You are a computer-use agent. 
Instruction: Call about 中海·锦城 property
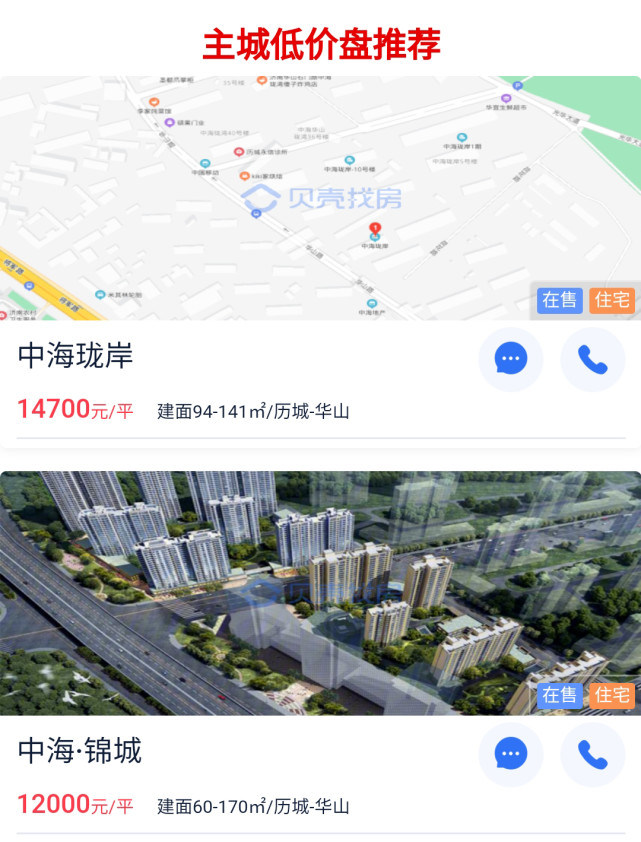coord(592,755)
